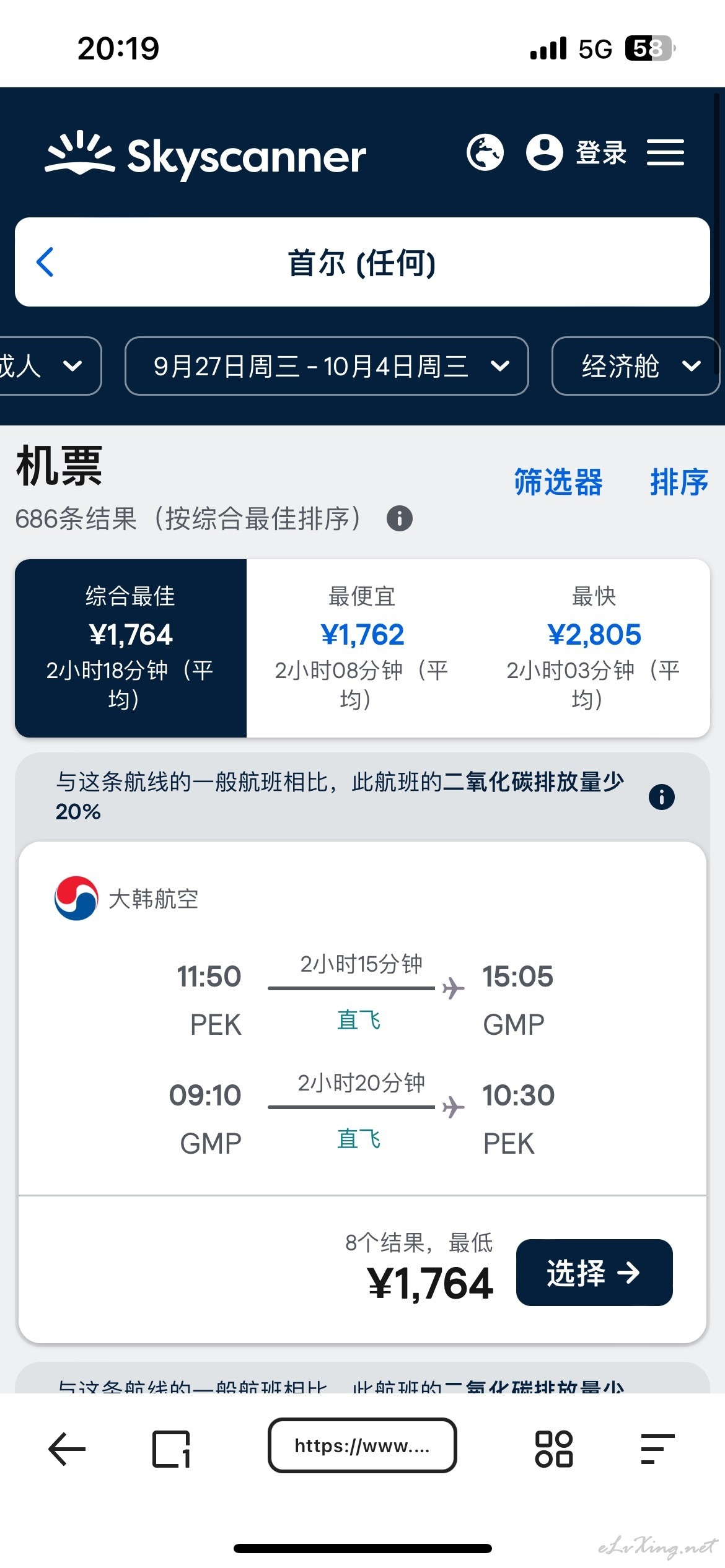
Task: Open the hamburger menu in Skyscanner header
Action: point(666,152)
